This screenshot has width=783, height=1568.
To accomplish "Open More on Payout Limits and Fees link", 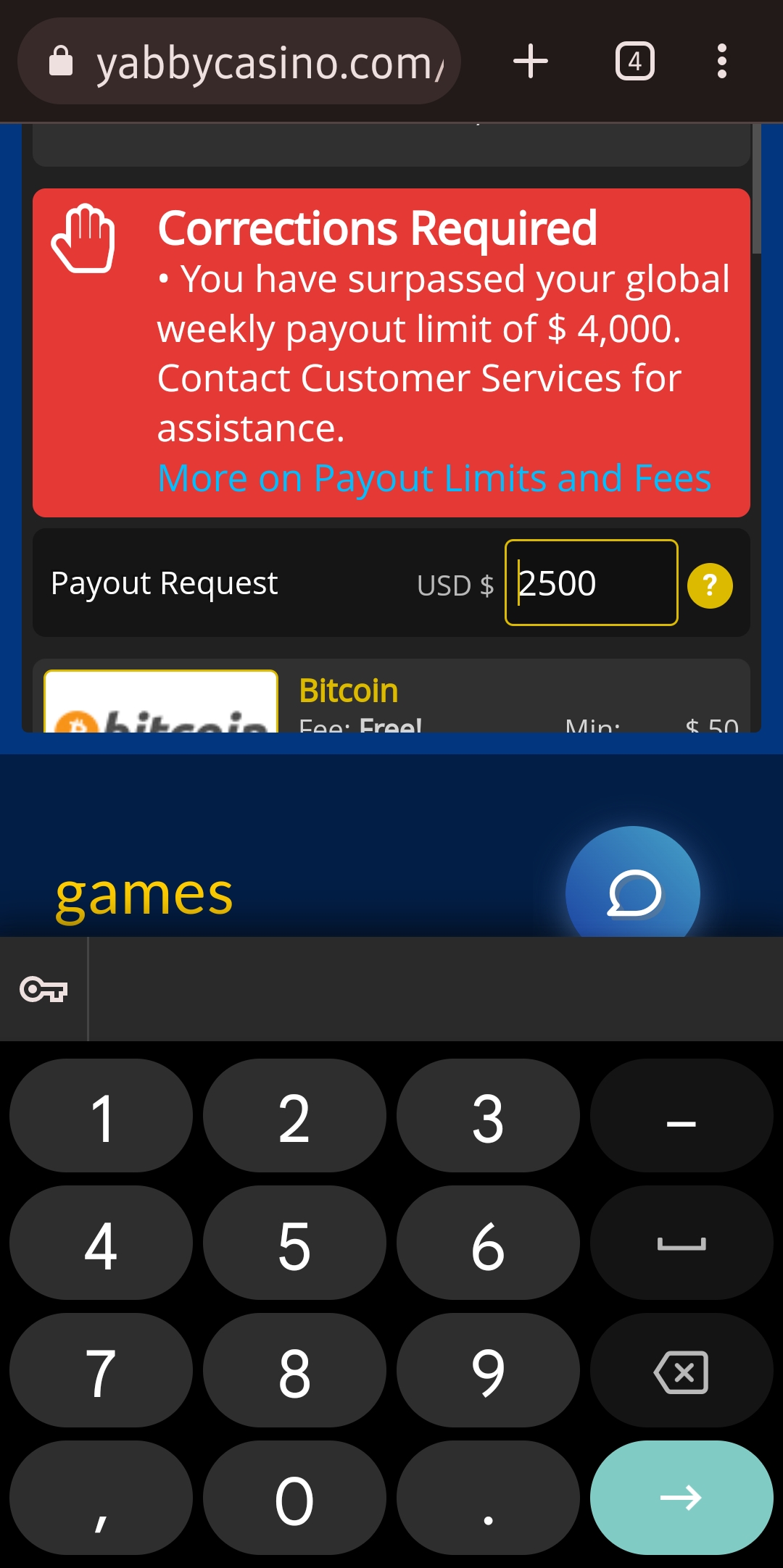I will click(434, 478).
